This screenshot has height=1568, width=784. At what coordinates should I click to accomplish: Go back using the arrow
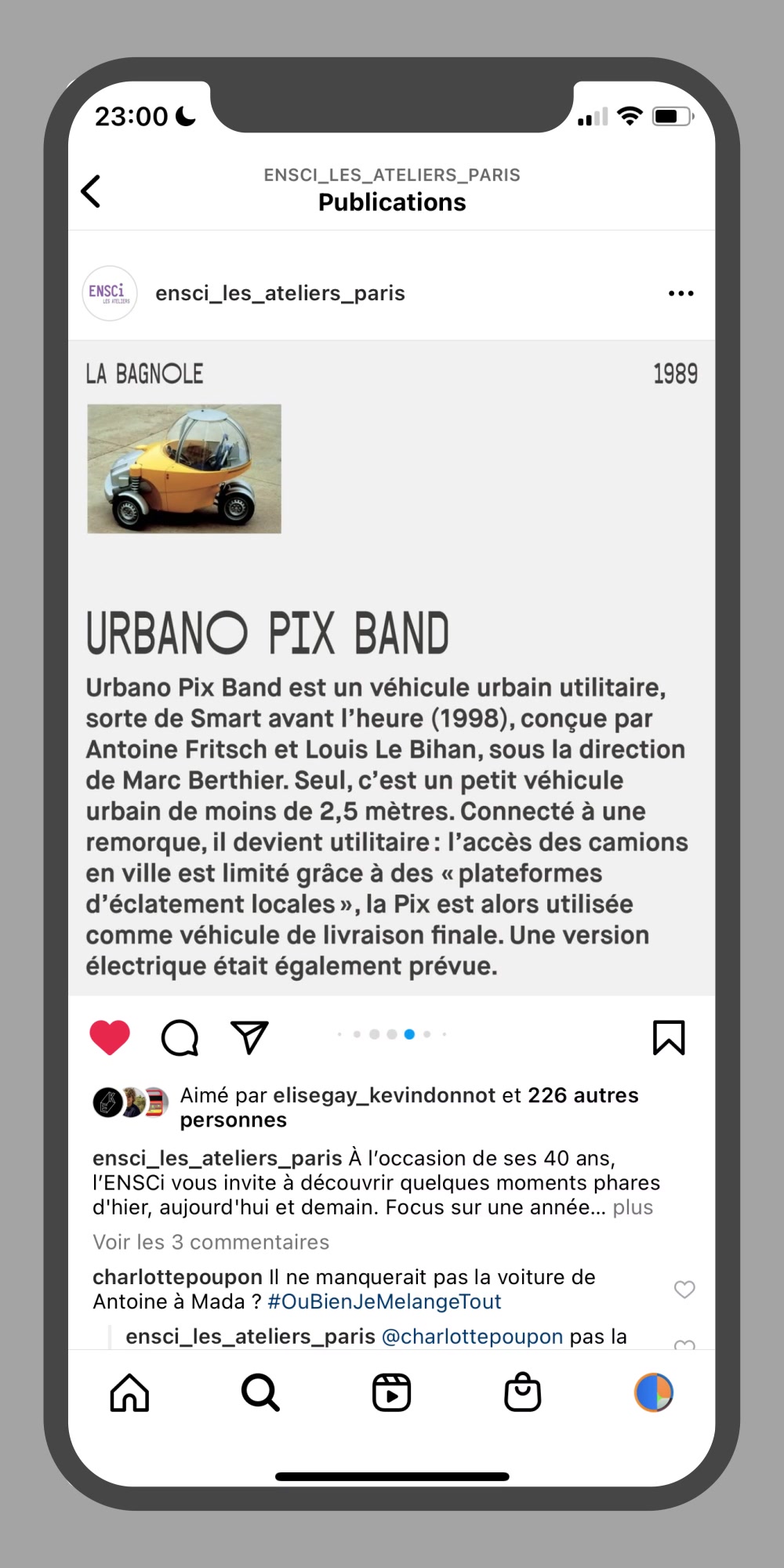pyautogui.click(x=92, y=191)
